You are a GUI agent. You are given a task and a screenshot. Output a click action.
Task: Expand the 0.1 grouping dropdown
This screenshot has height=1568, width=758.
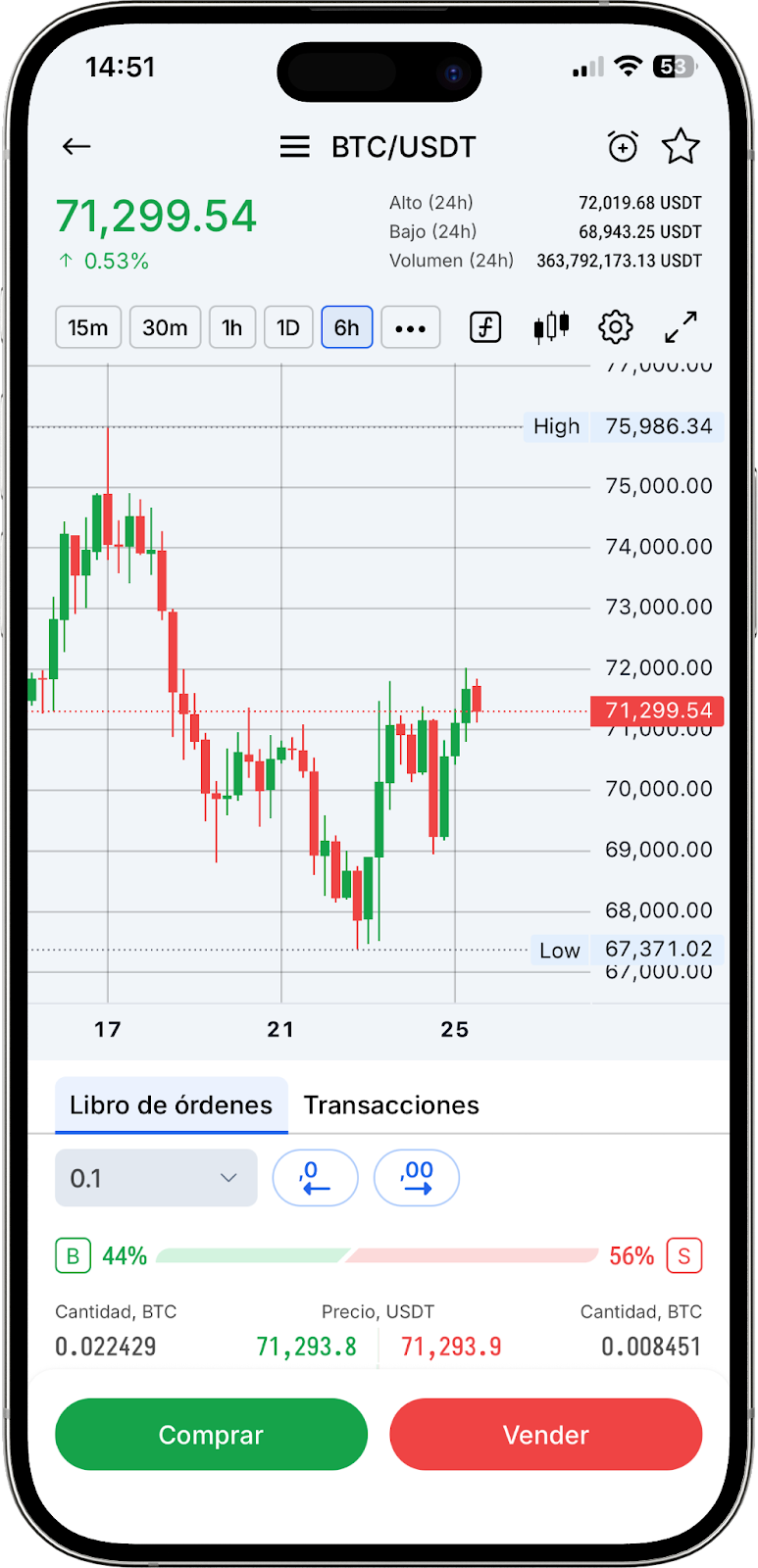point(156,1178)
